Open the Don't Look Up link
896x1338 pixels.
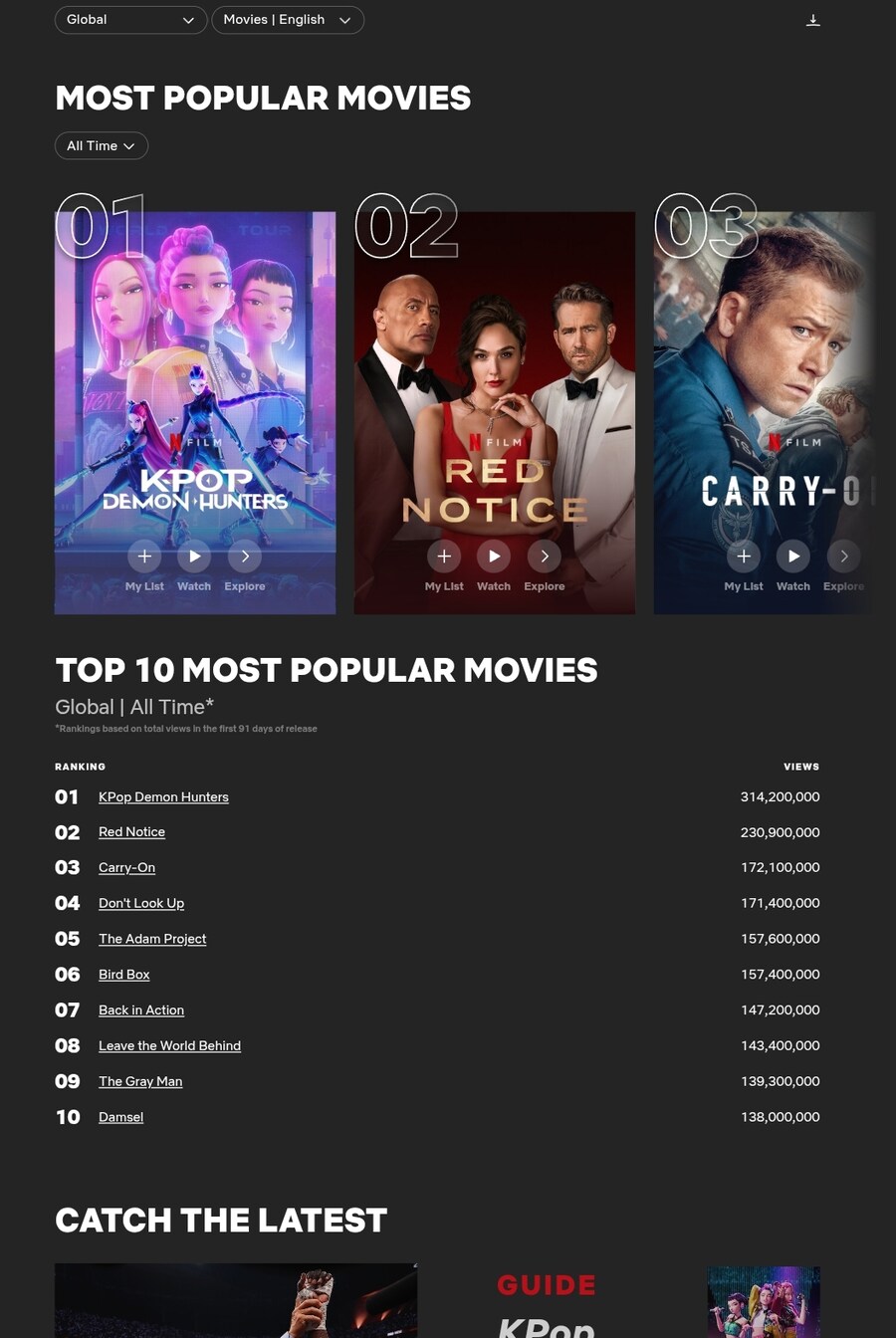point(141,903)
